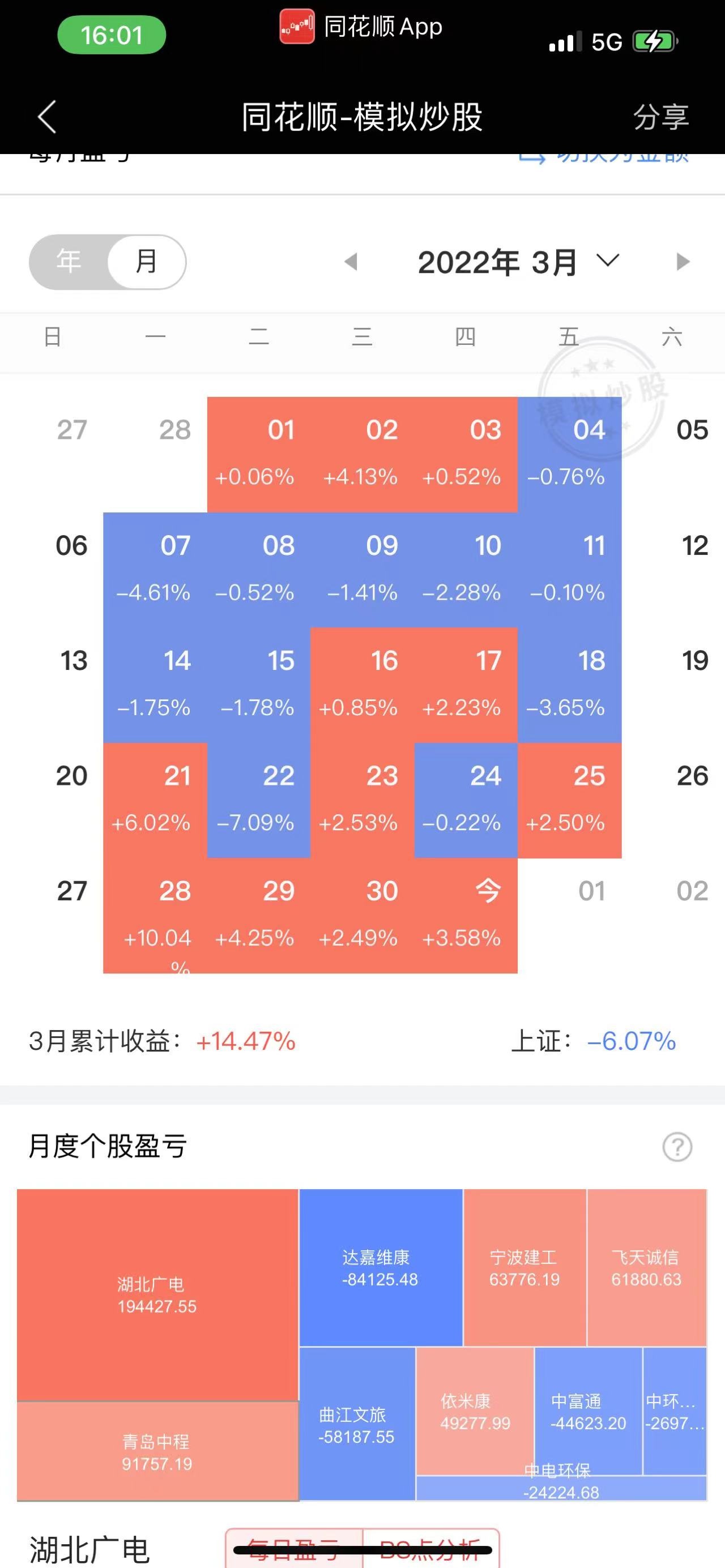Select March 22 with -7.09% return
The width and height of the screenshot is (725, 1568).
tap(259, 801)
